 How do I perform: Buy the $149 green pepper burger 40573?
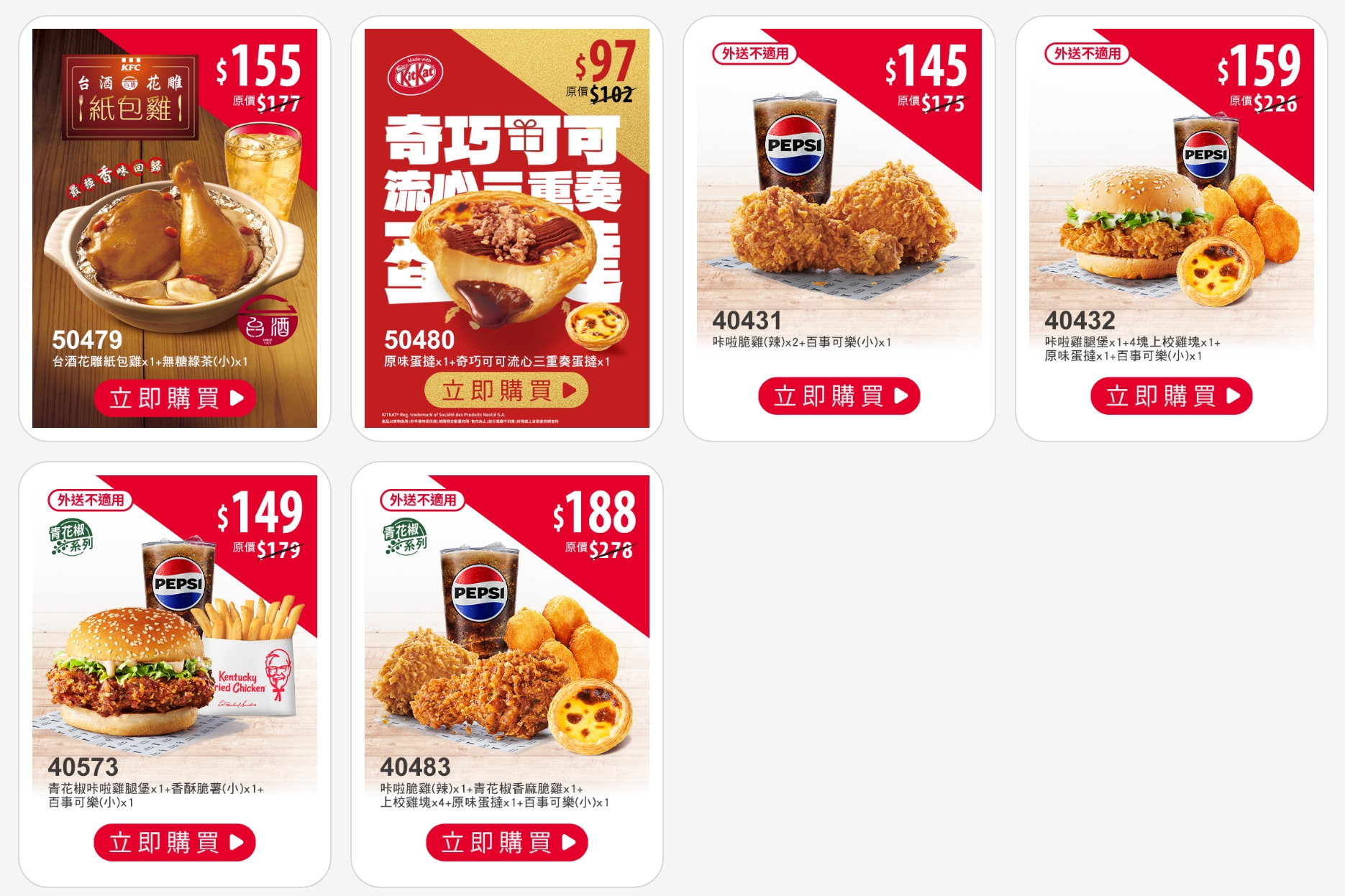click(175, 842)
